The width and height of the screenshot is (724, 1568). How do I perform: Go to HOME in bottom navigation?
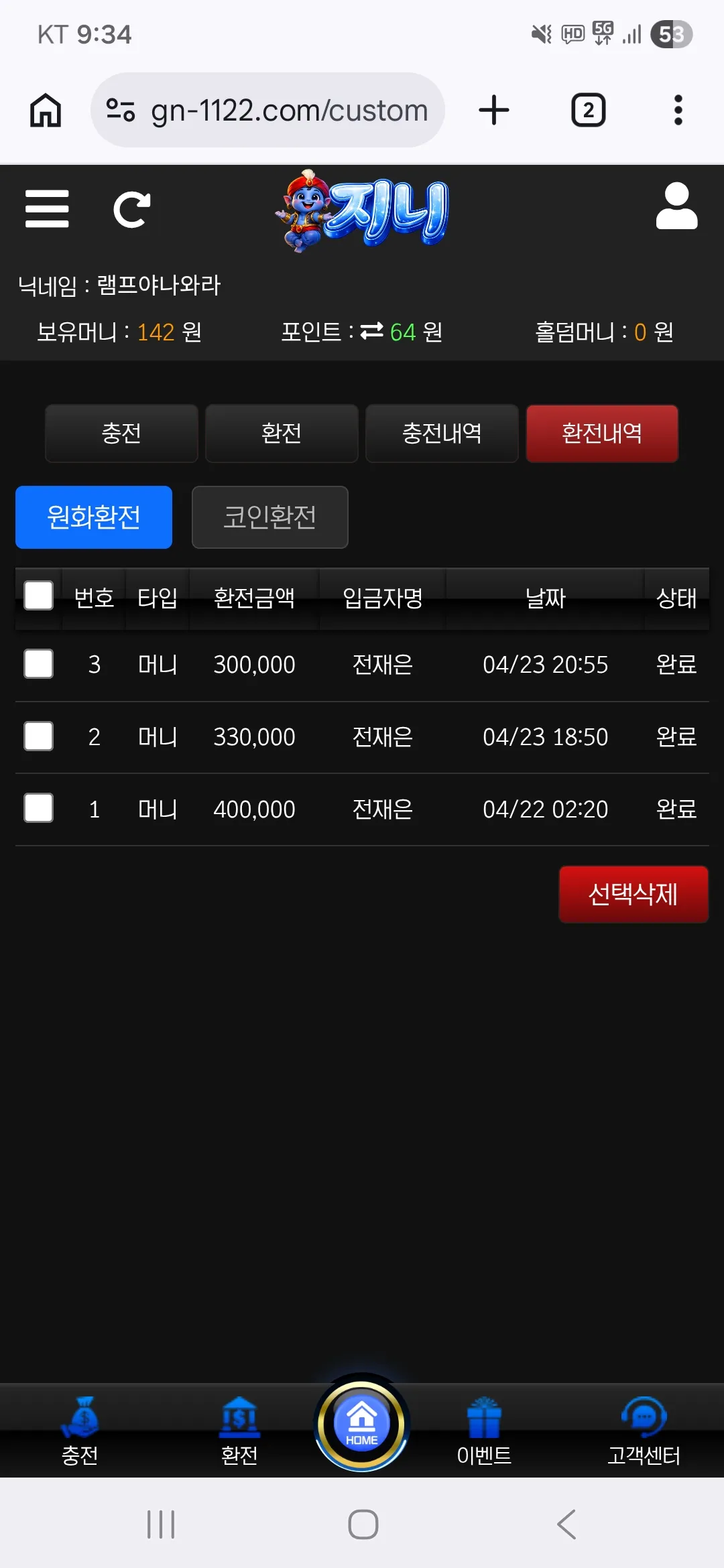pos(362,1423)
